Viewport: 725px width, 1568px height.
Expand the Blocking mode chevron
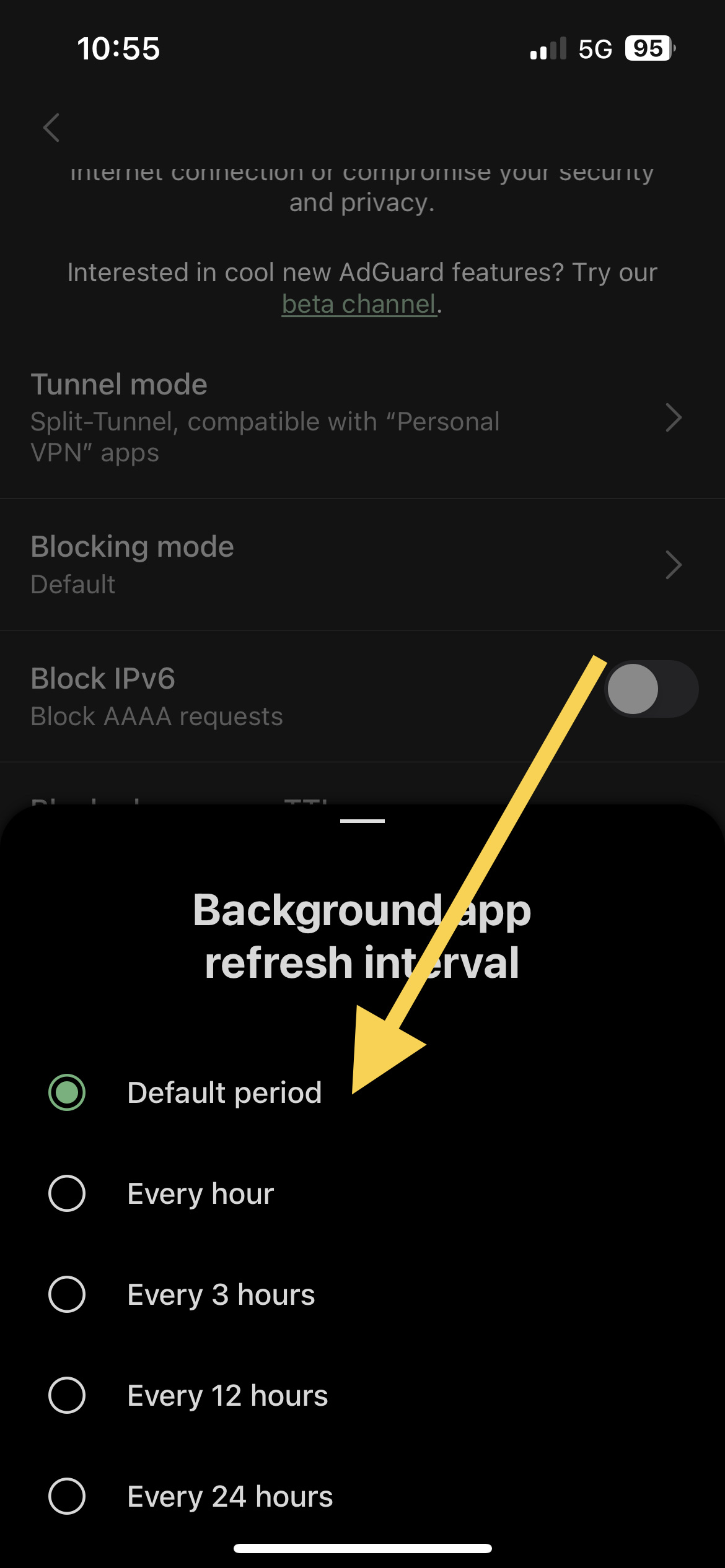(x=674, y=565)
